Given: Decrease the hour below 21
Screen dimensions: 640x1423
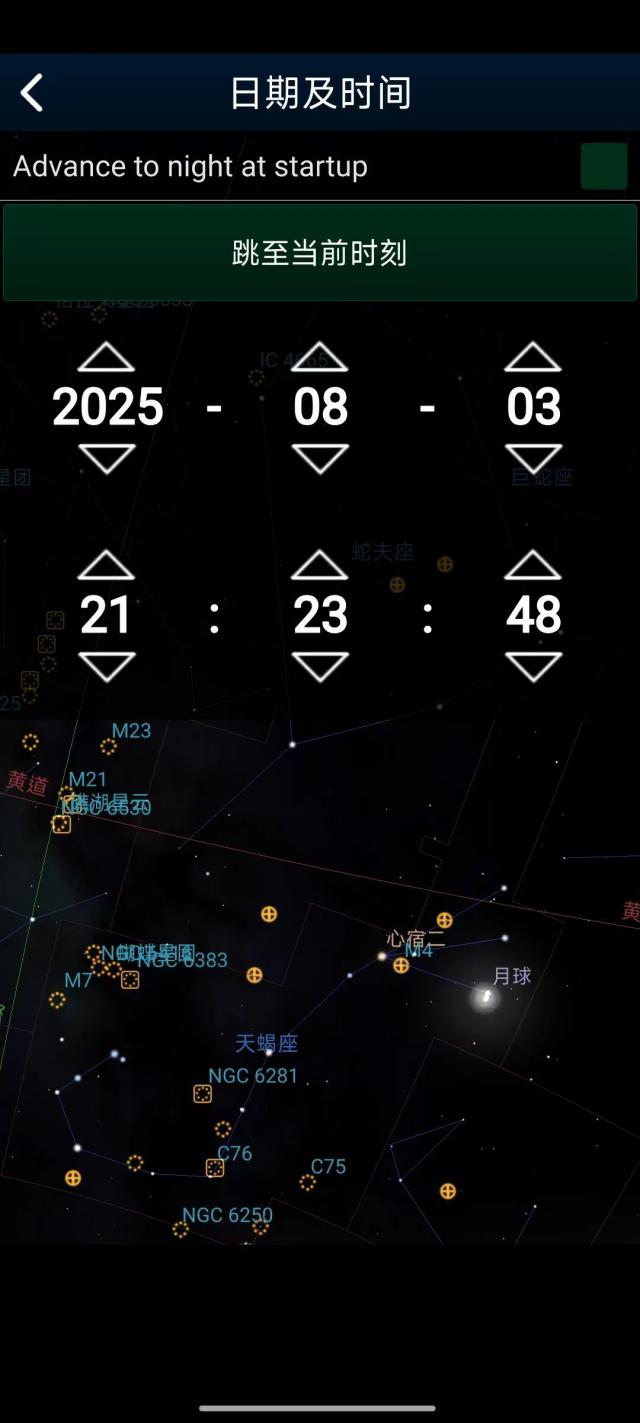Looking at the screenshot, I should tap(106, 666).
